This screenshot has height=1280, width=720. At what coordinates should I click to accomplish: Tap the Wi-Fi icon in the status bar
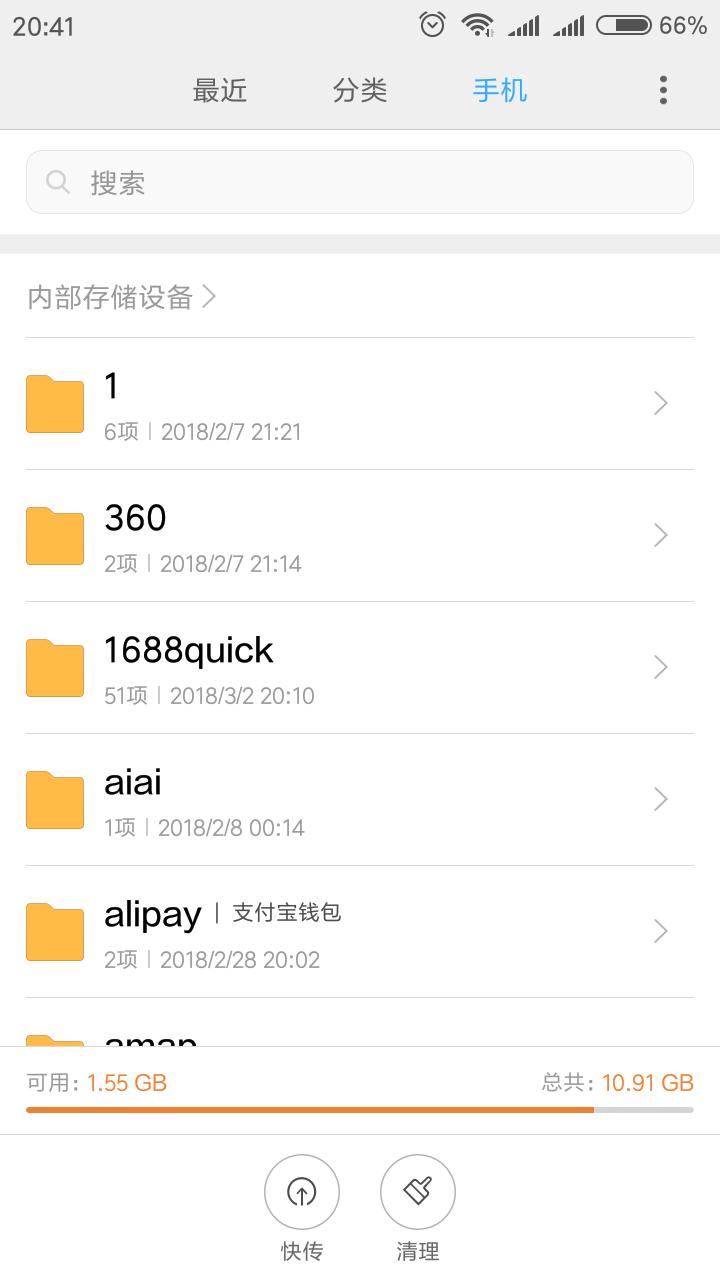click(480, 24)
